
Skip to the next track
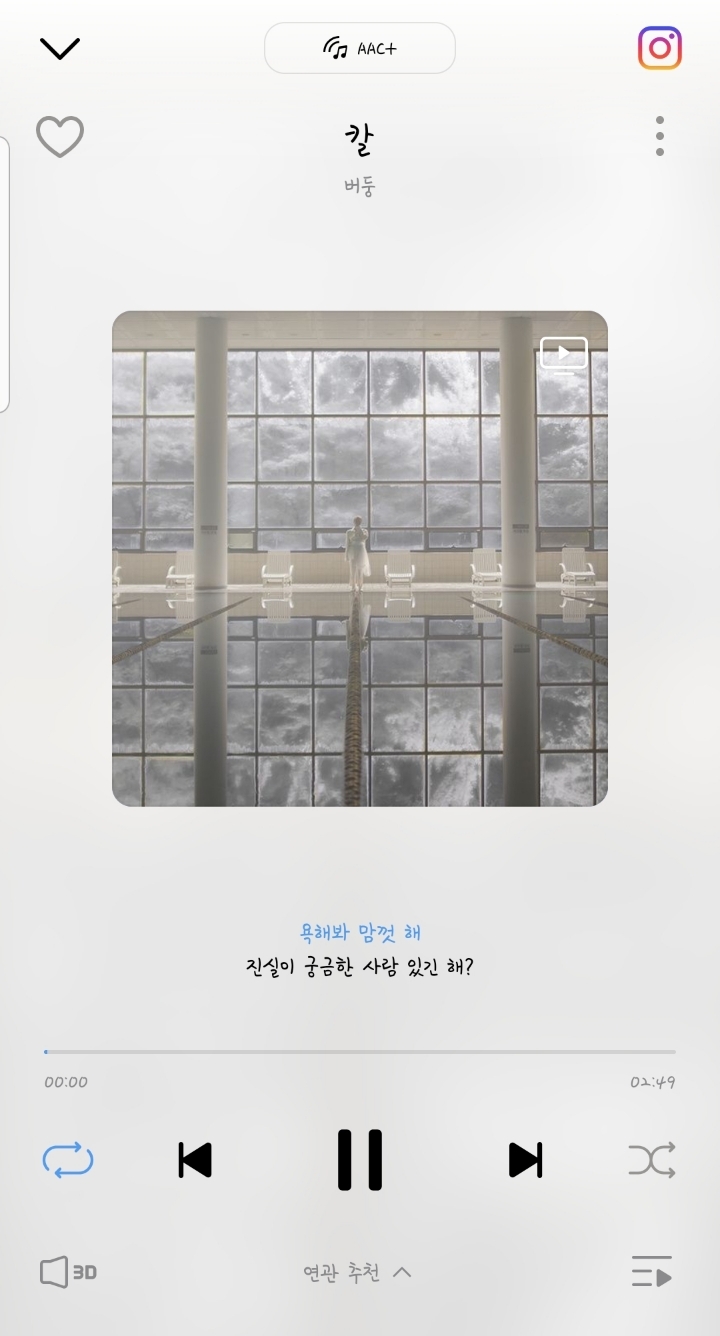click(x=525, y=1160)
